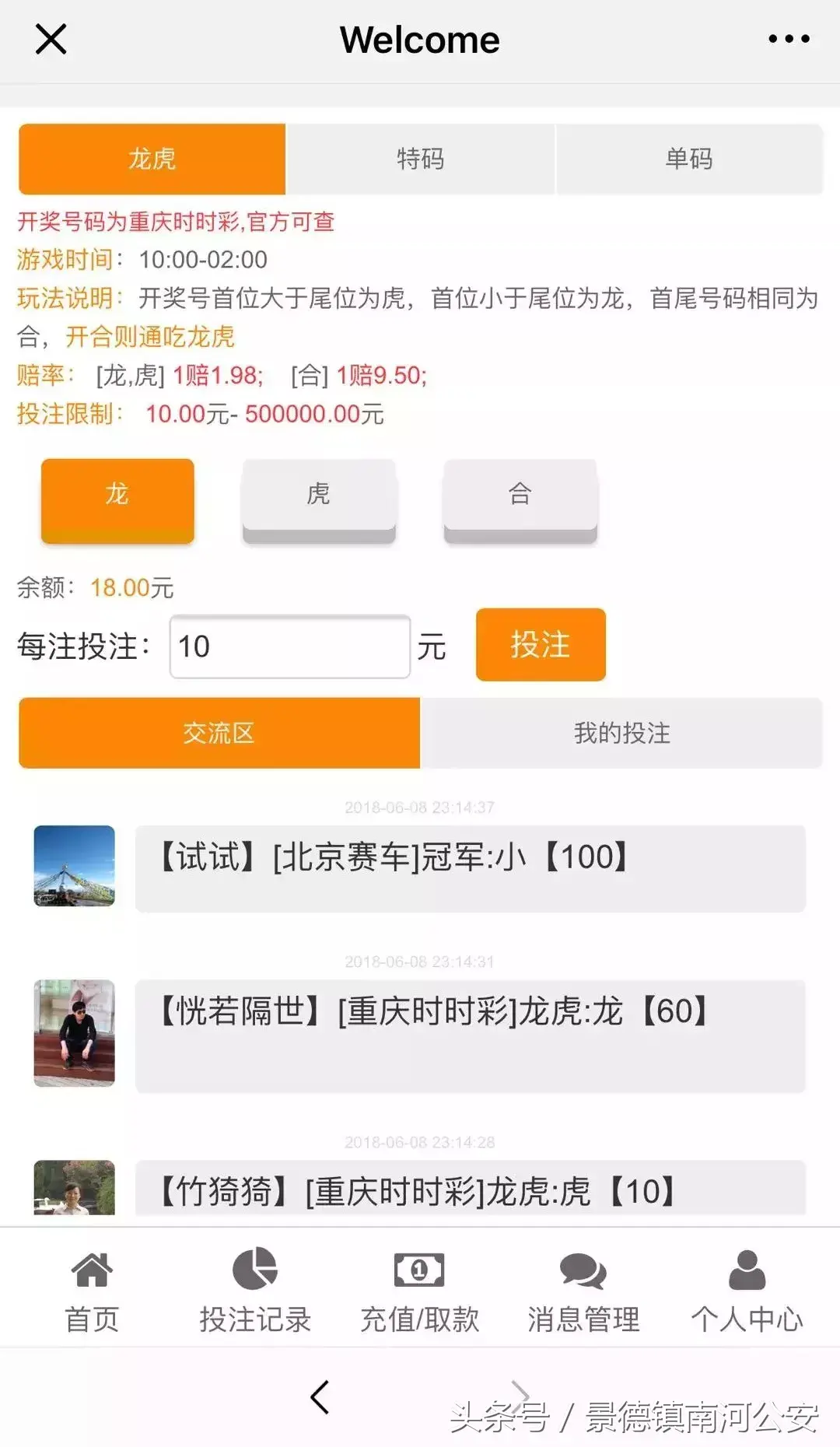Screen dimensions: 840x1447
Task: Select the 交流区 tab
Action: pos(219,733)
